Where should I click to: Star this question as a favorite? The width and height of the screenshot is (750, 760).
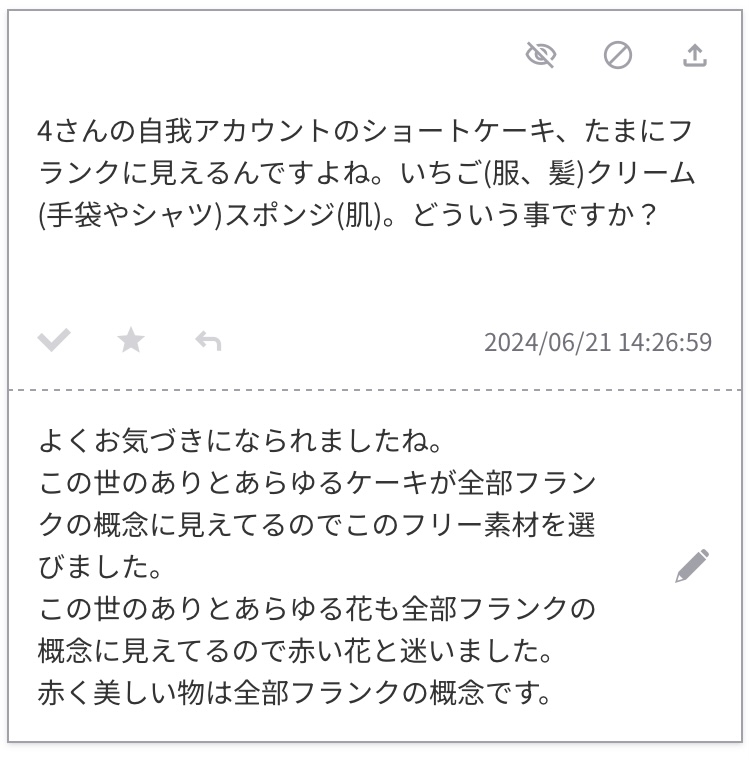point(131,341)
